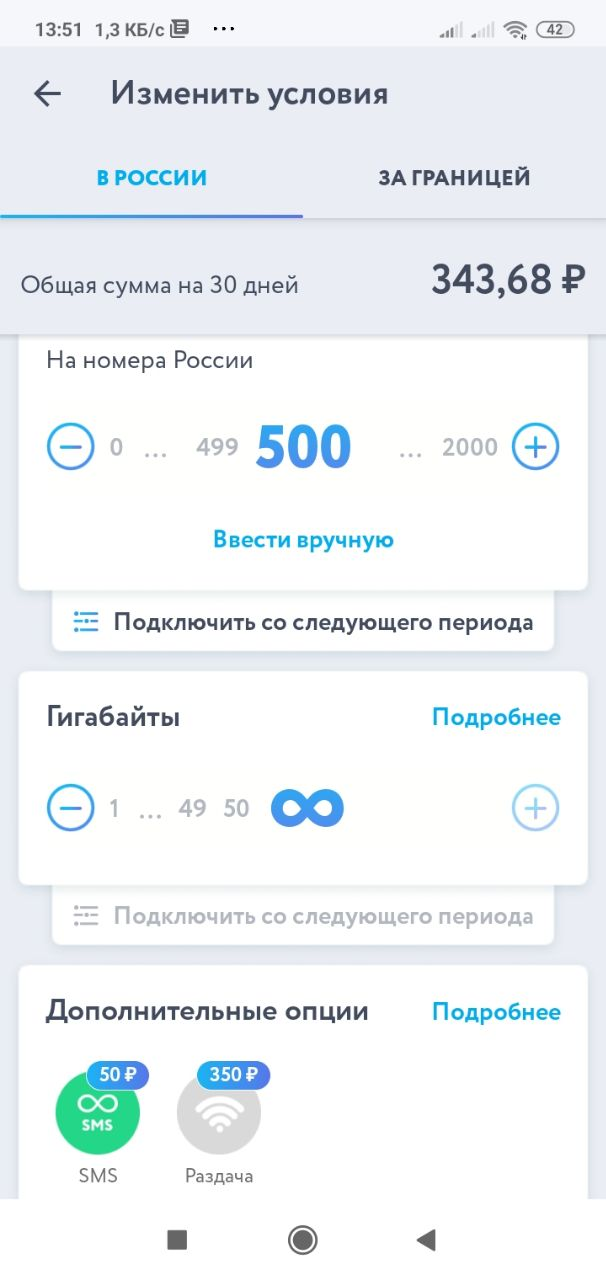Image resolution: width=606 pixels, height=1280 pixels.
Task: Decrease minutes for На номера России
Action: point(70,447)
